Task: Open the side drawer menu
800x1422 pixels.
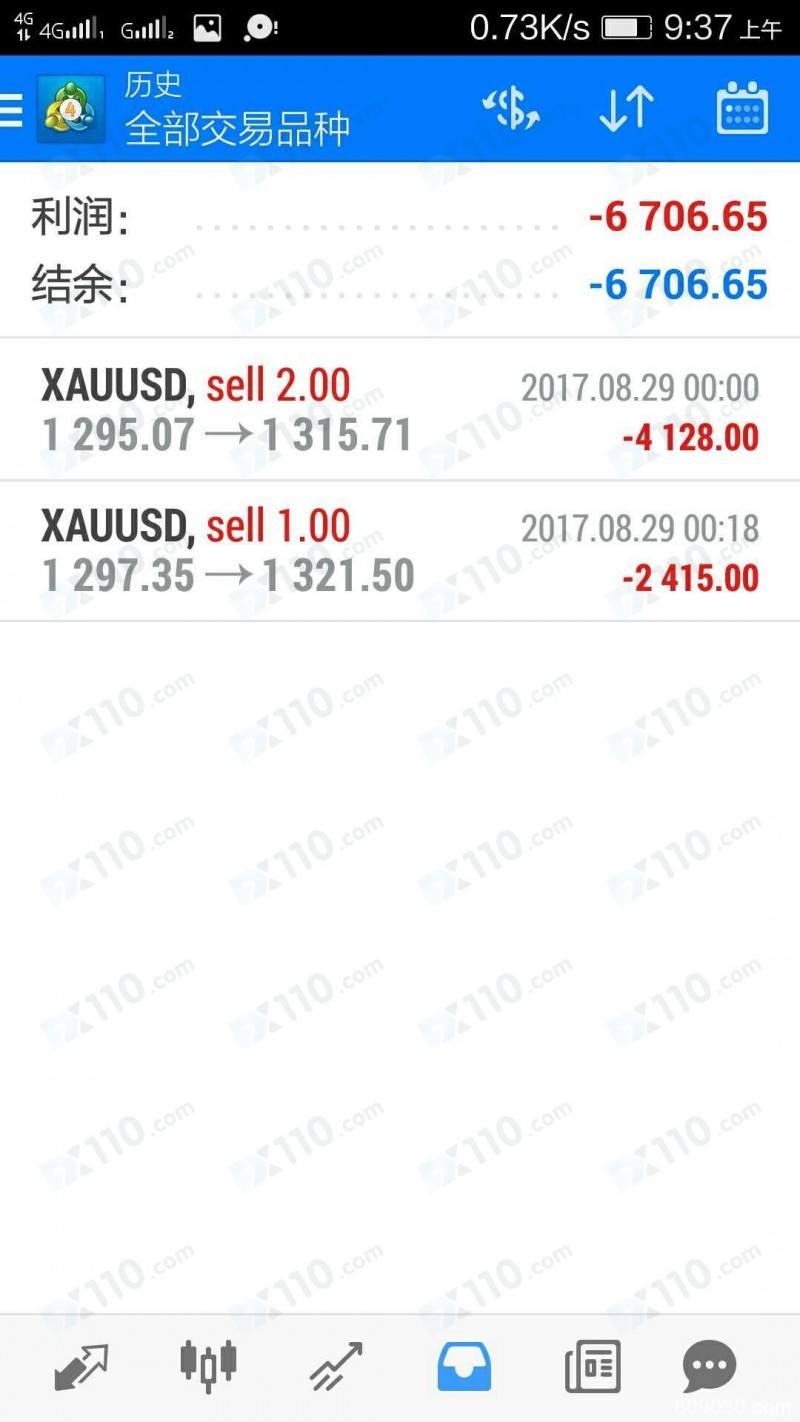Action: coord(12,109)
